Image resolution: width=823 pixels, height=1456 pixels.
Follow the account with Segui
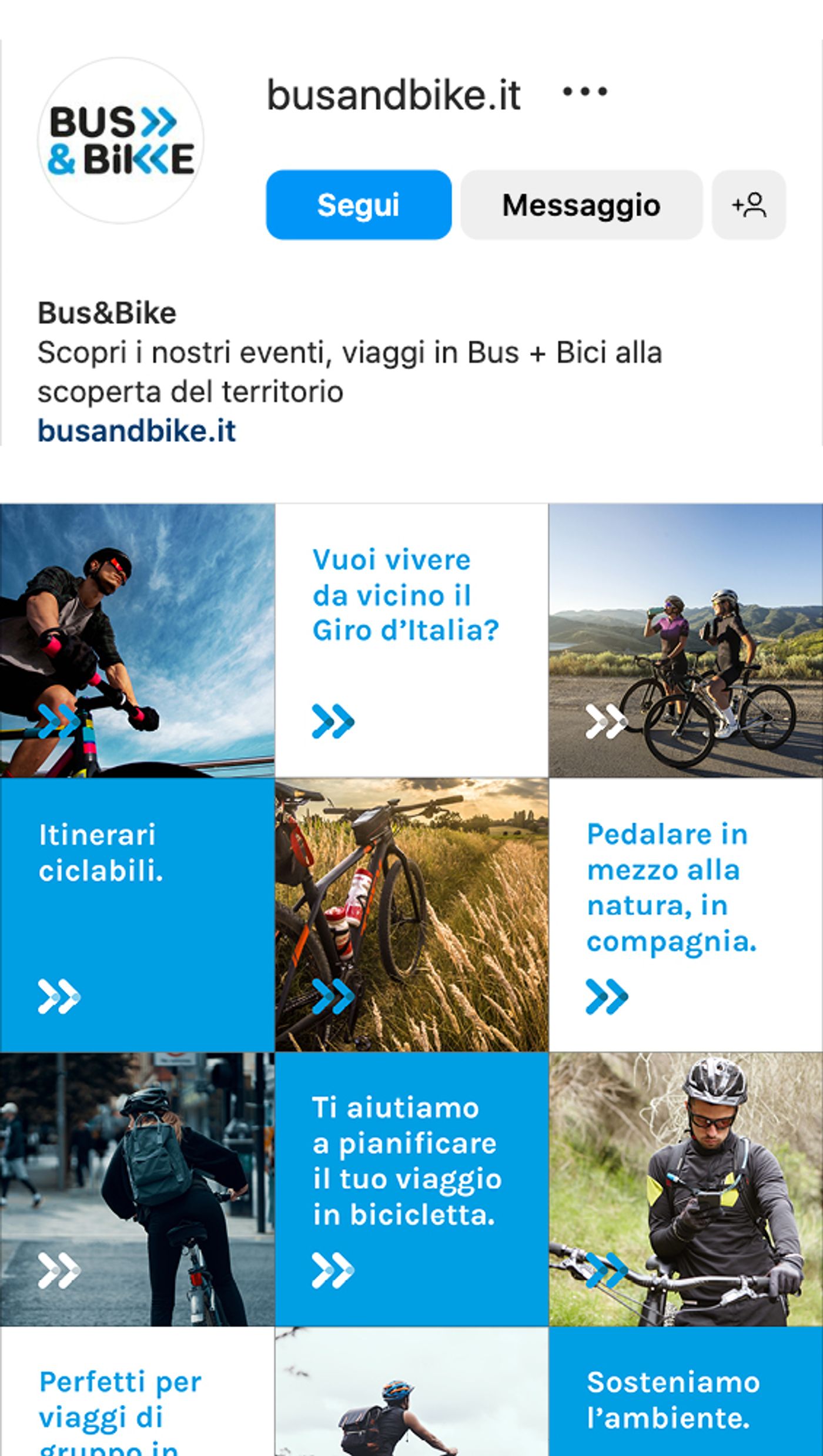pyautogui.click(x=359, y=205)
